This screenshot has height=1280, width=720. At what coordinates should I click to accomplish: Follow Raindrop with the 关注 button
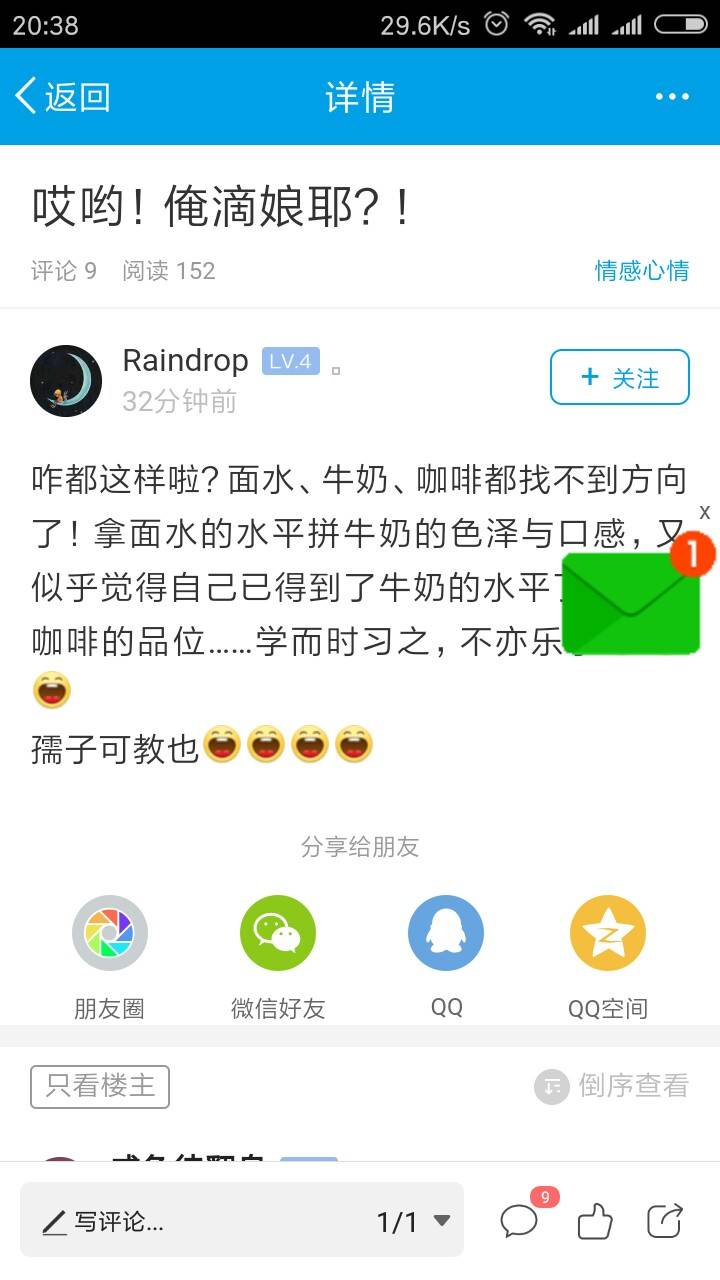click(619, 377)
